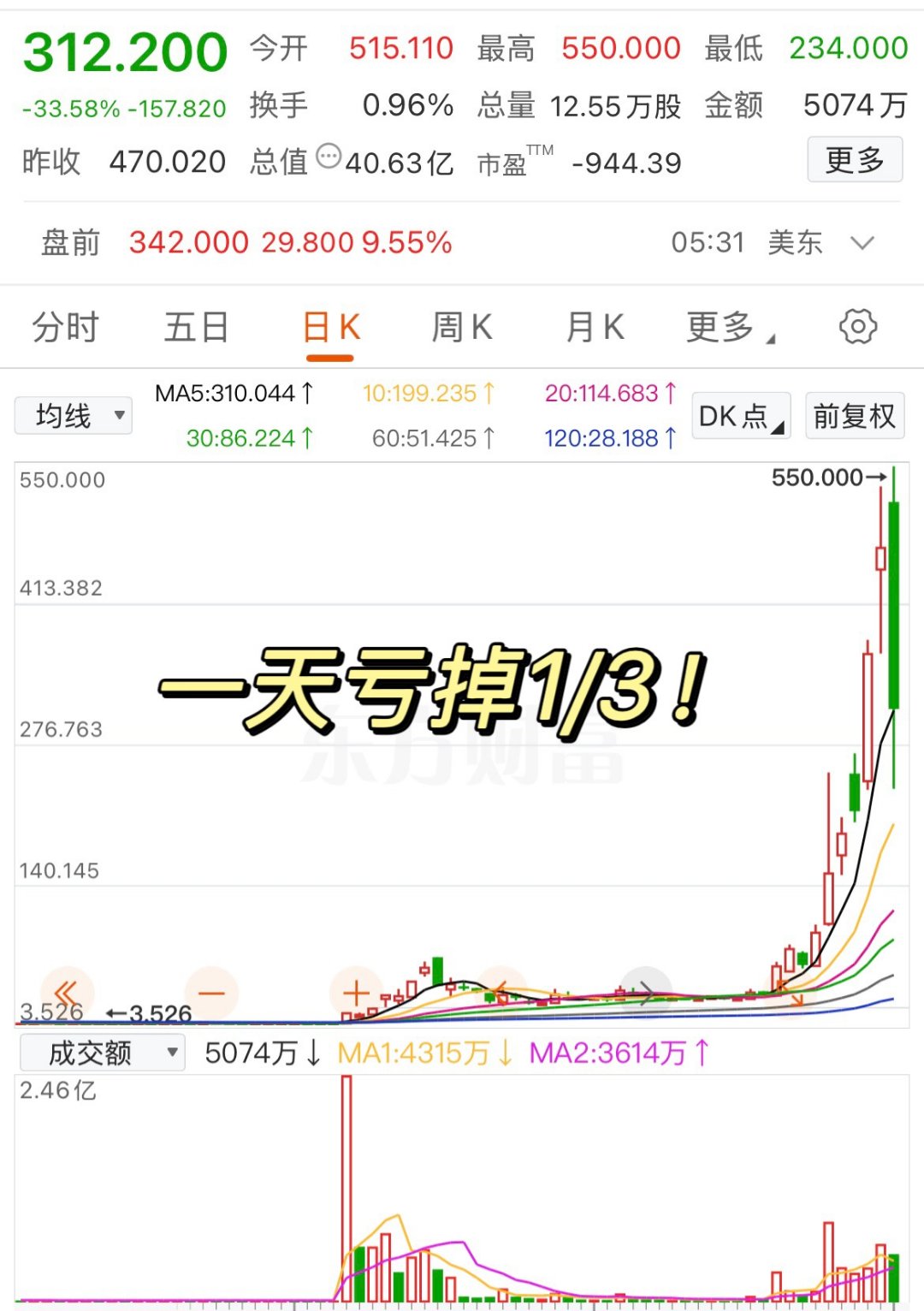The height and width of the screenshot is (1311, 924).
Task: Tap the 更多 button beside 市盈 data
Action: click(854, 160)
